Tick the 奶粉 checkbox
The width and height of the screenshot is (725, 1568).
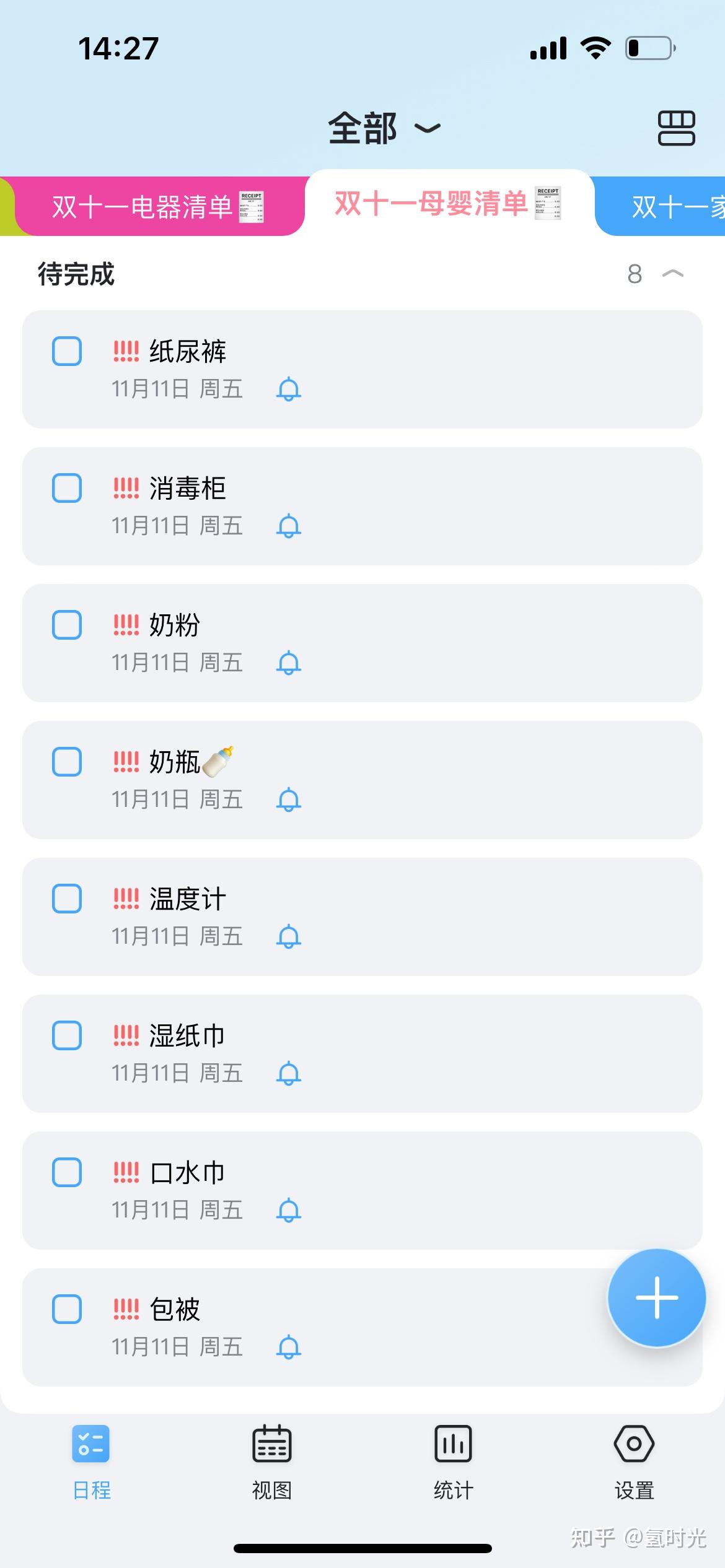tap(67, 625)
